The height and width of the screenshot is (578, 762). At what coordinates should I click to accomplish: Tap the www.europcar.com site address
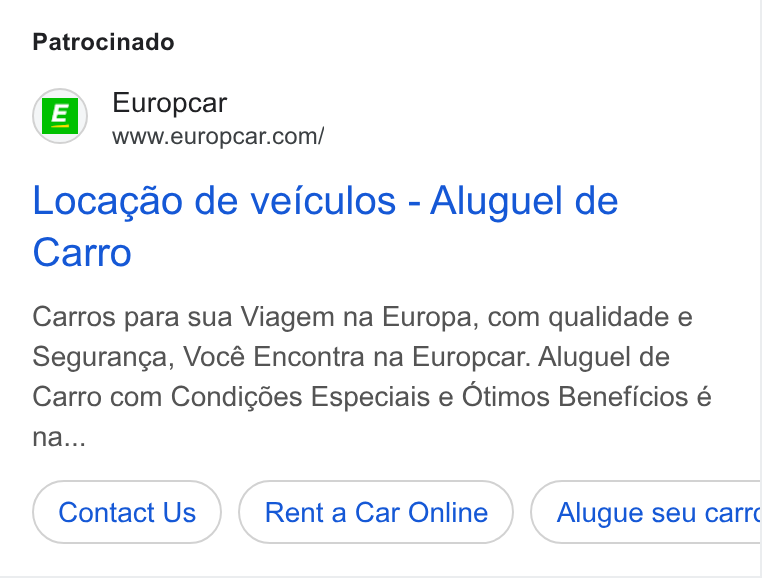(x=218, y=136)
